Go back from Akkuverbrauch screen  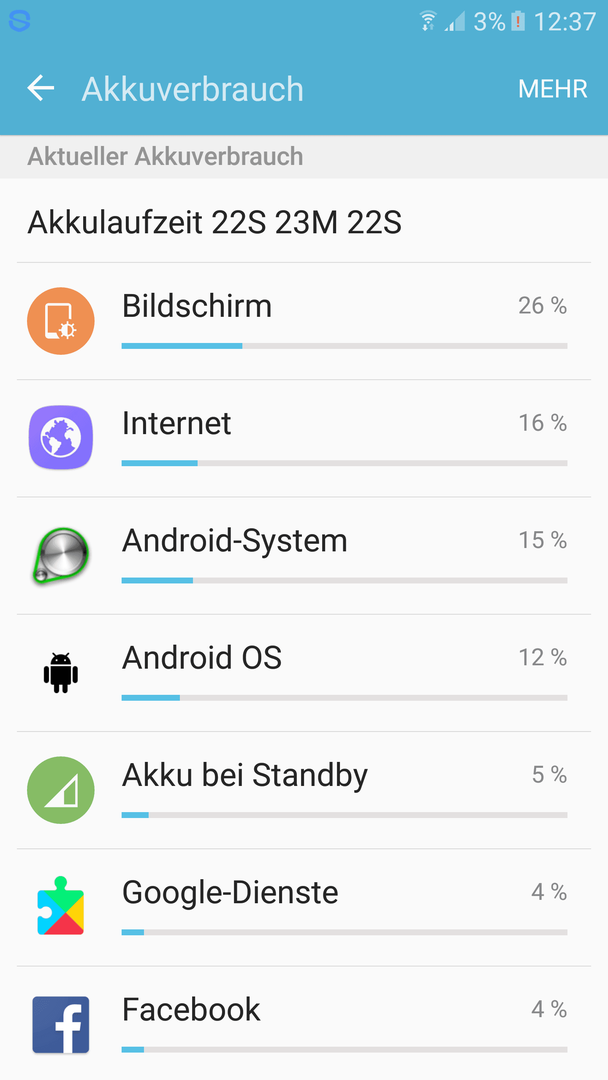pyautogui.click(x=40, y=89)
